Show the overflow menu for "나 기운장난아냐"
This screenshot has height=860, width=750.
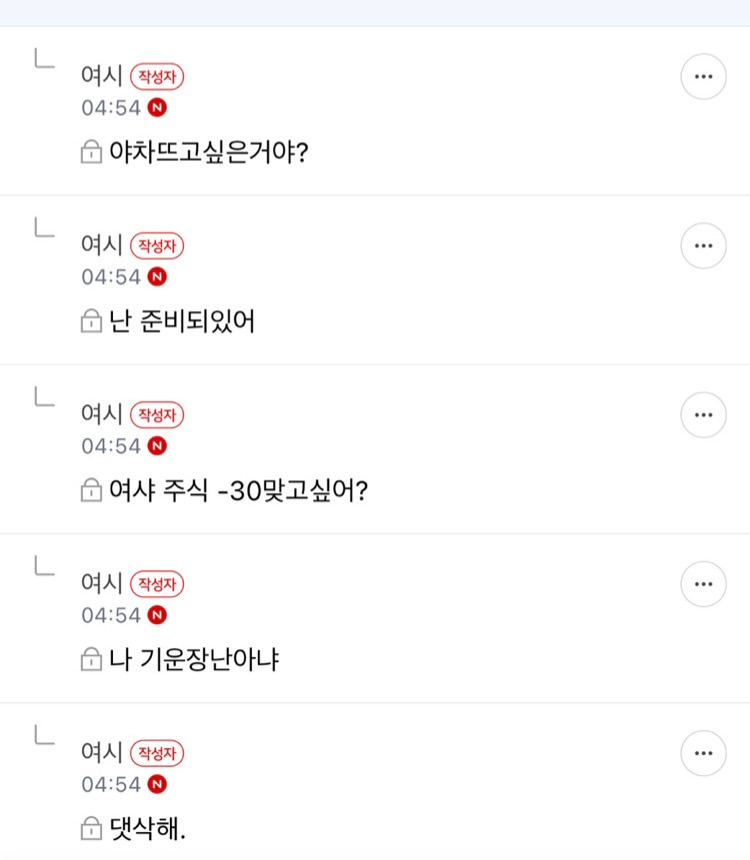(703, 583)
